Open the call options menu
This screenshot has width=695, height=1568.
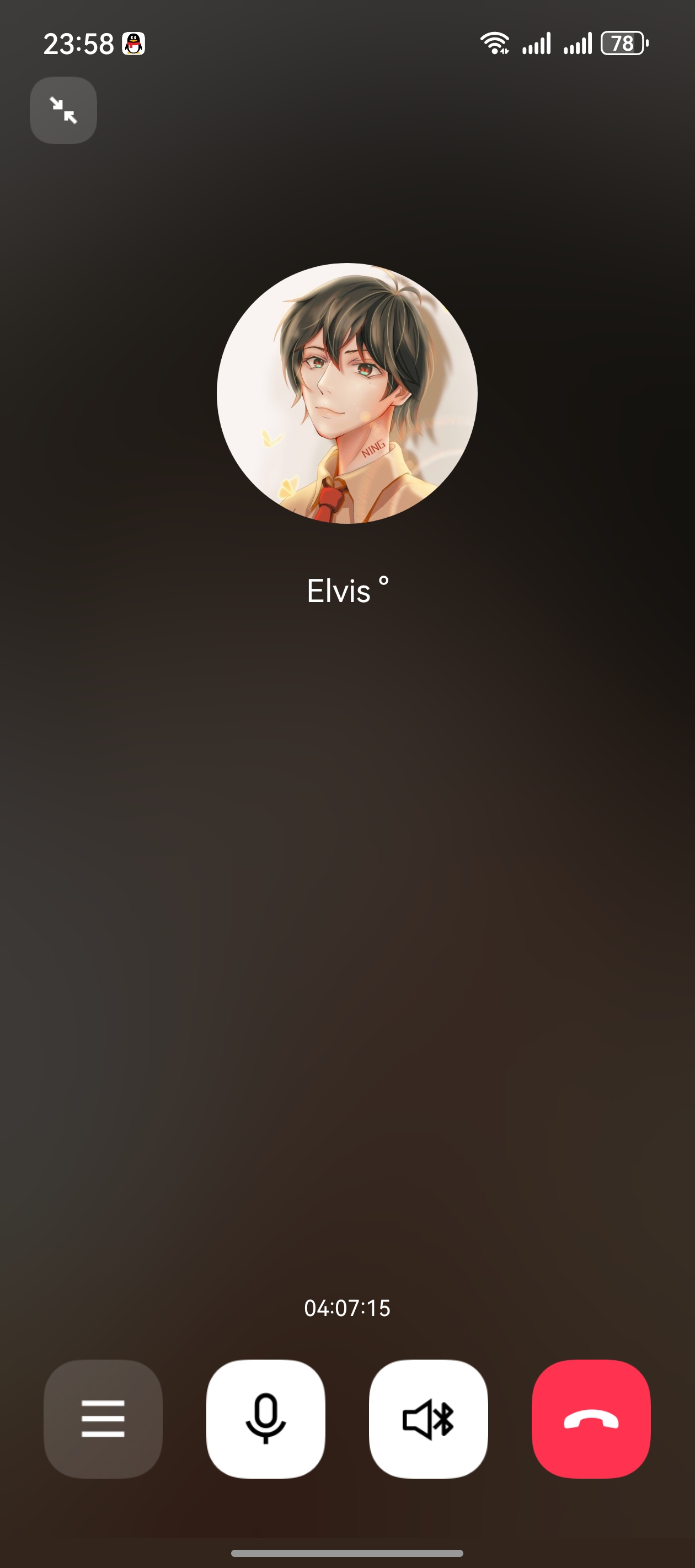pos(103,1418)
